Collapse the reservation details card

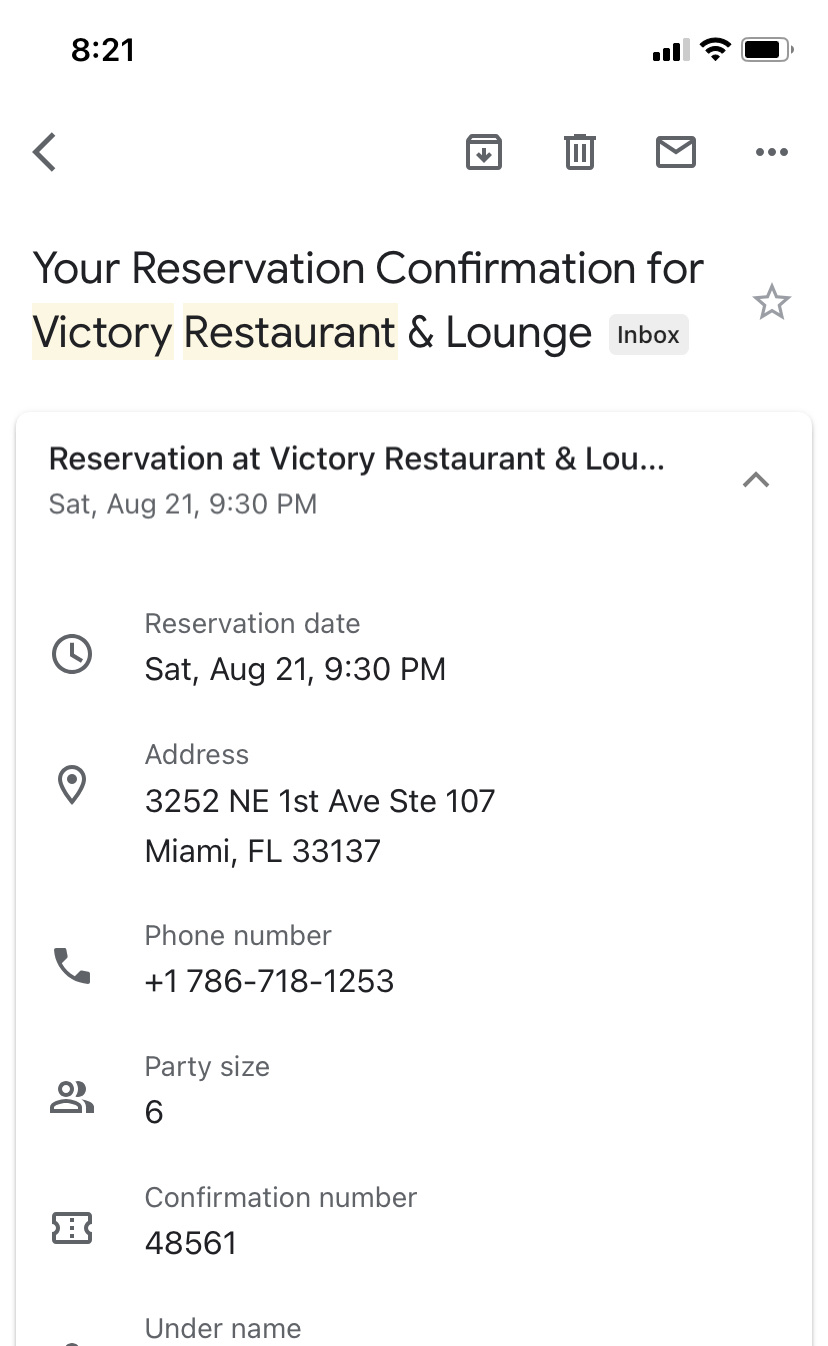tap(756, 480)
